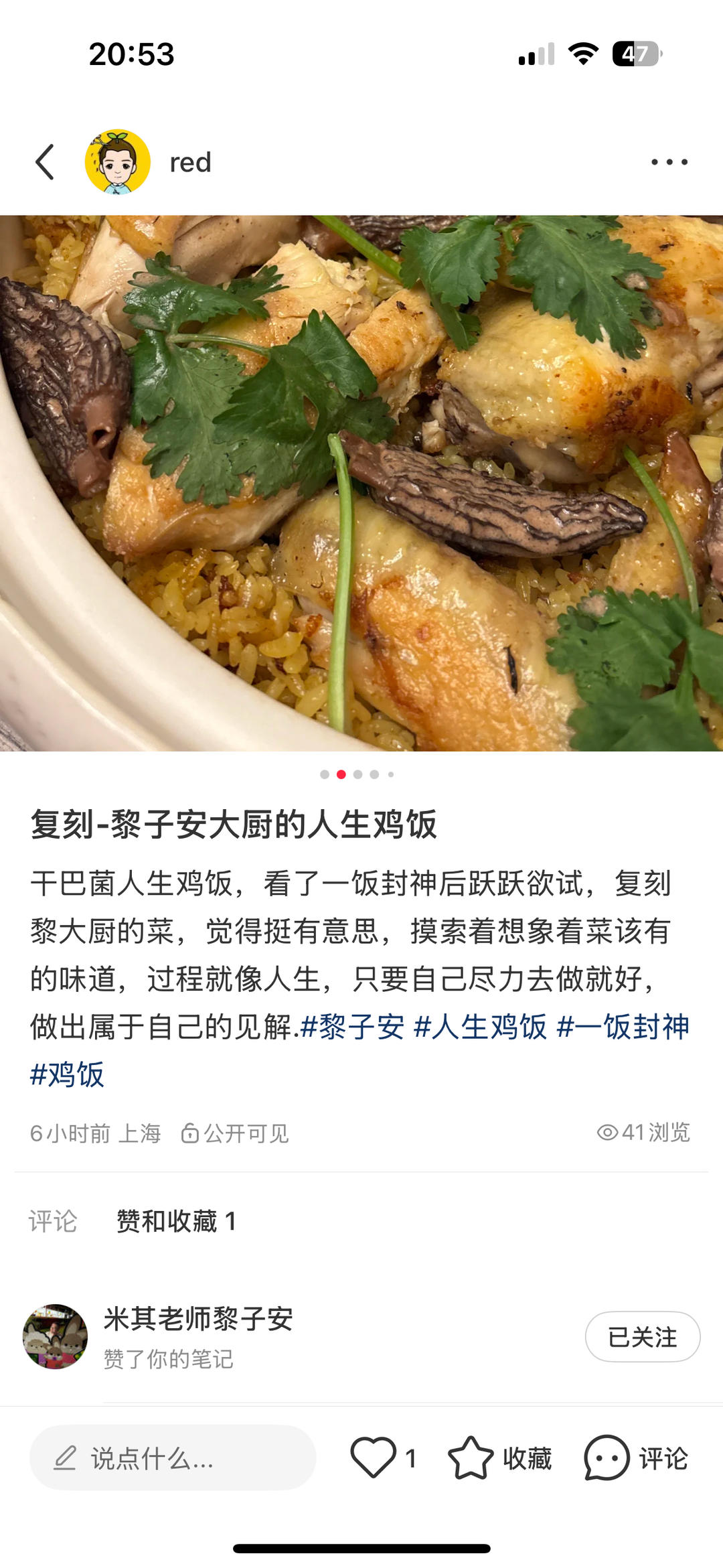Open comments via the bottom 评论 icon
The width and height of the screenshot is (723, 1568).
tap(607, 1457)
